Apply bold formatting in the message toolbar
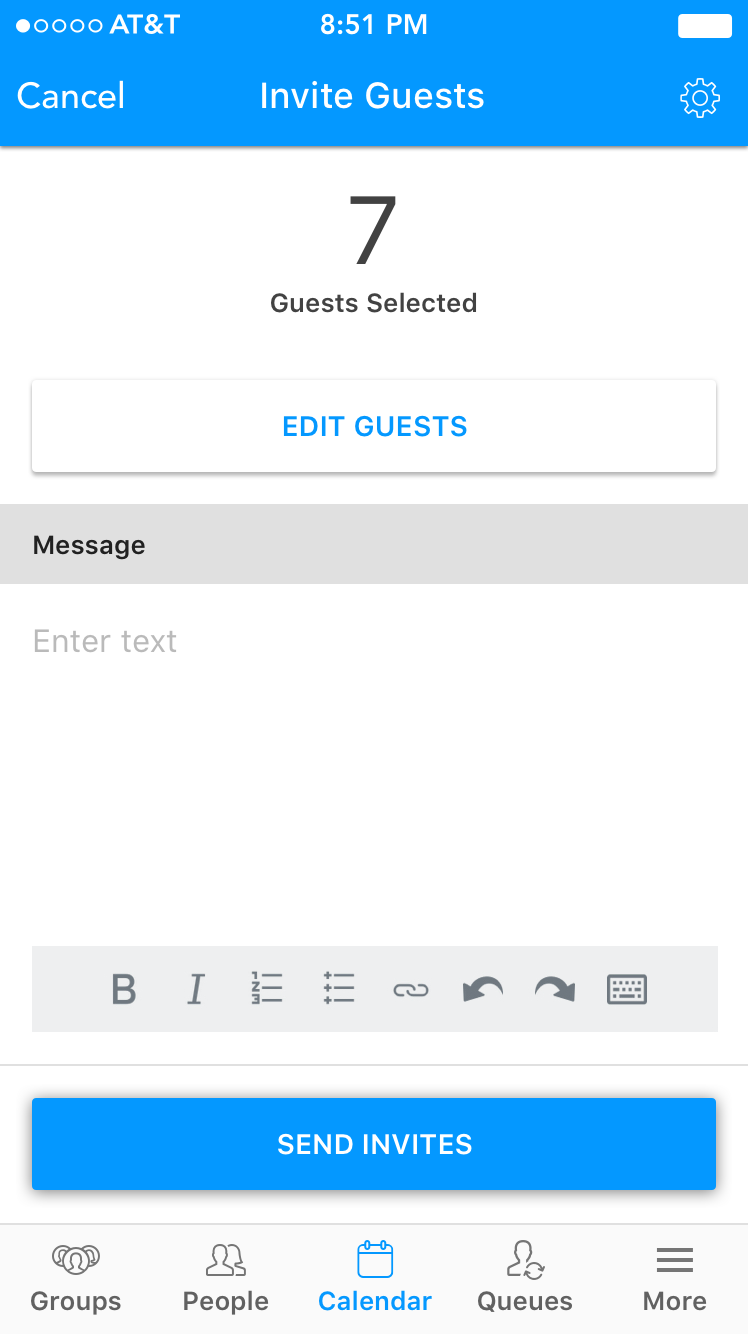This screenshot has width=748, height=1334. coord(123,989)
